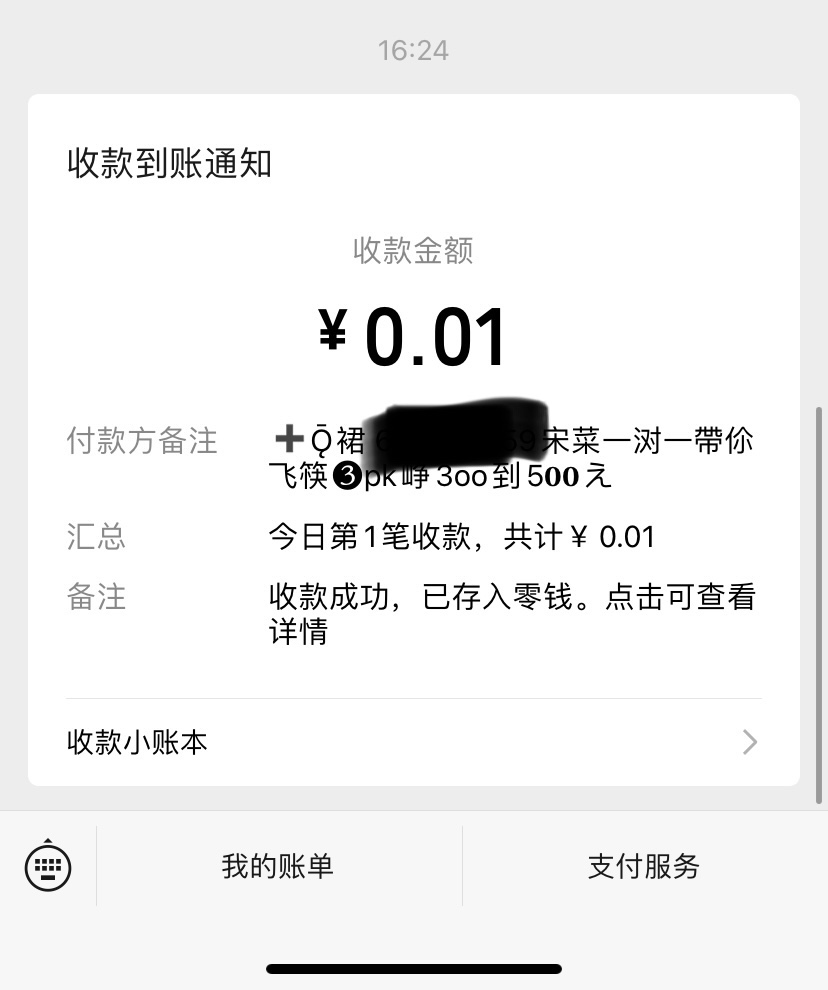Open the 支付服务 menu
This screenshot has width=828, height=990.
pyautogui.click(x=644, y=866)
